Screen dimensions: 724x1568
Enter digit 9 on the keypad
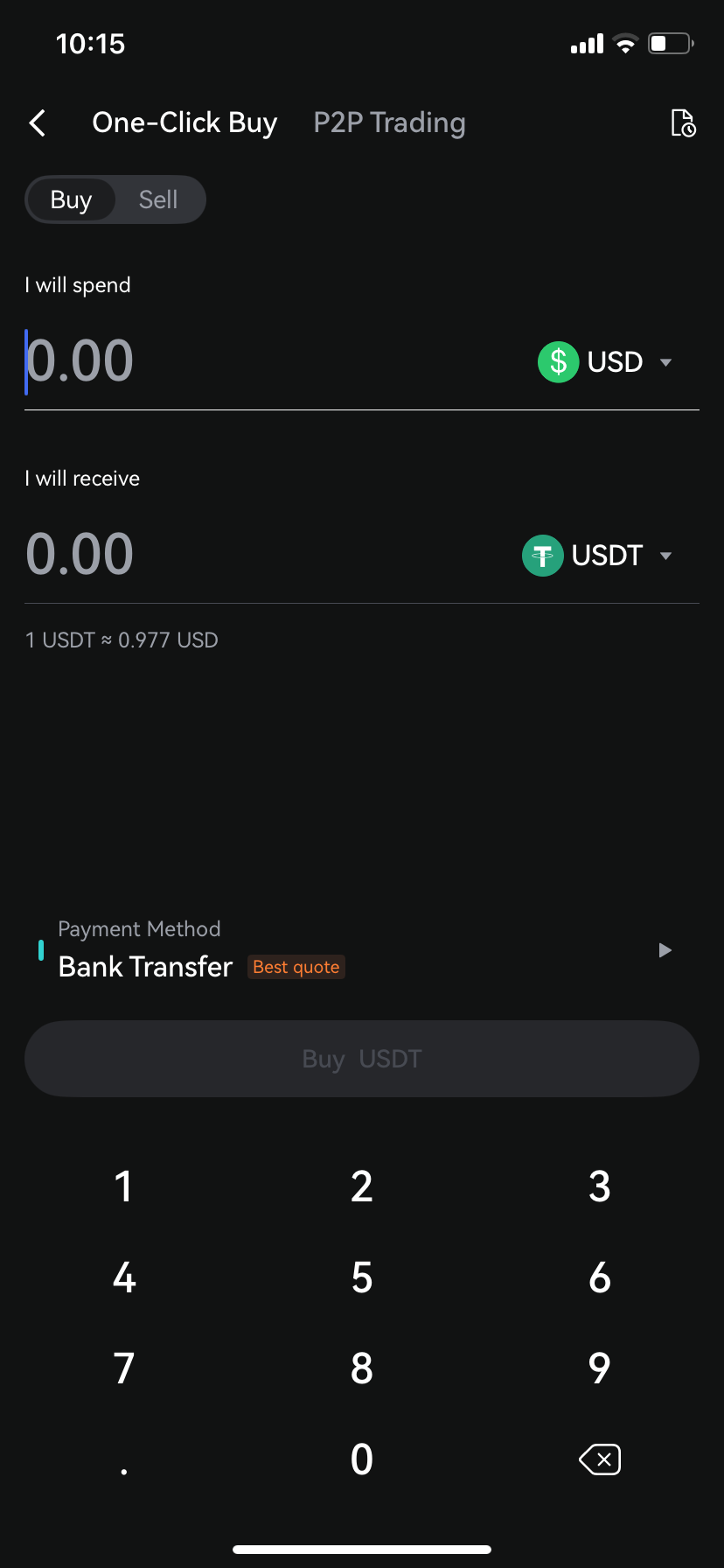pos(600,1368)
